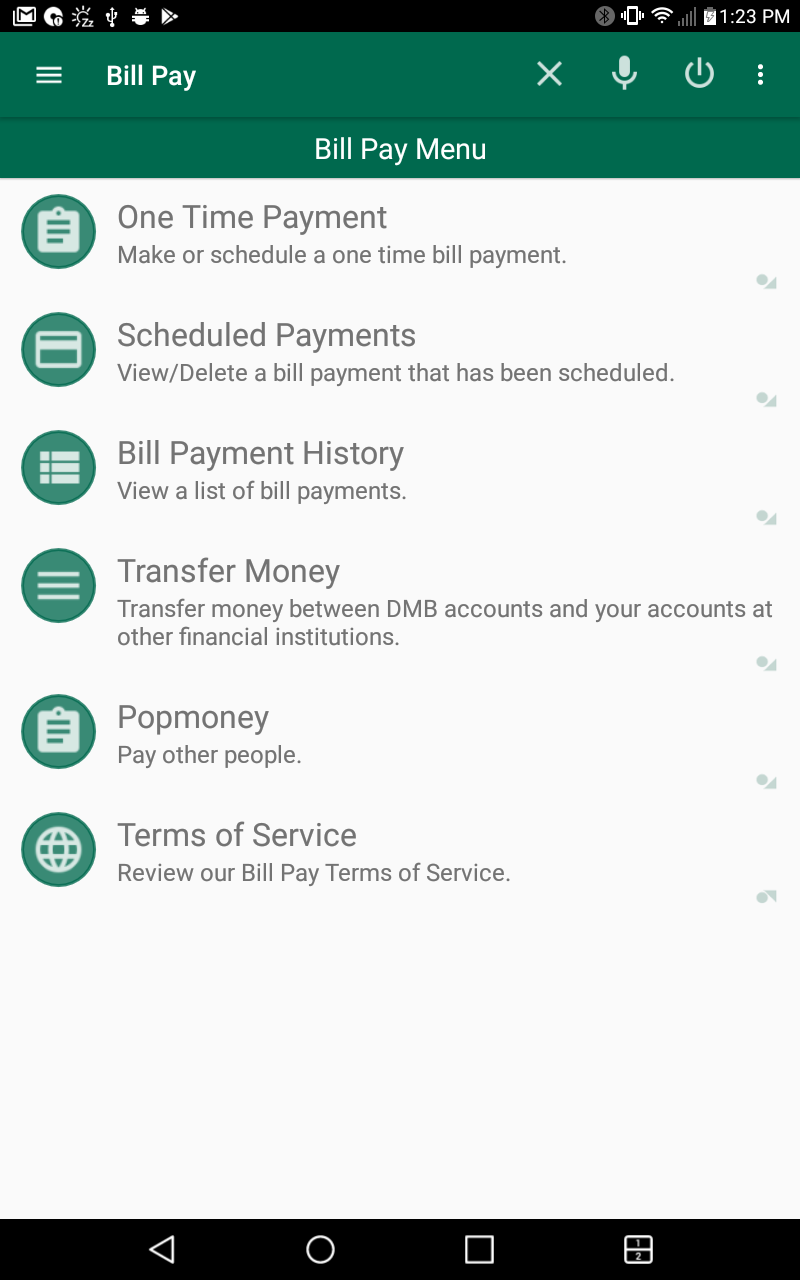Open the navigation drawer with the hamburger icon
Viewport: 800px width, 1280px height.
click(48, 74)
